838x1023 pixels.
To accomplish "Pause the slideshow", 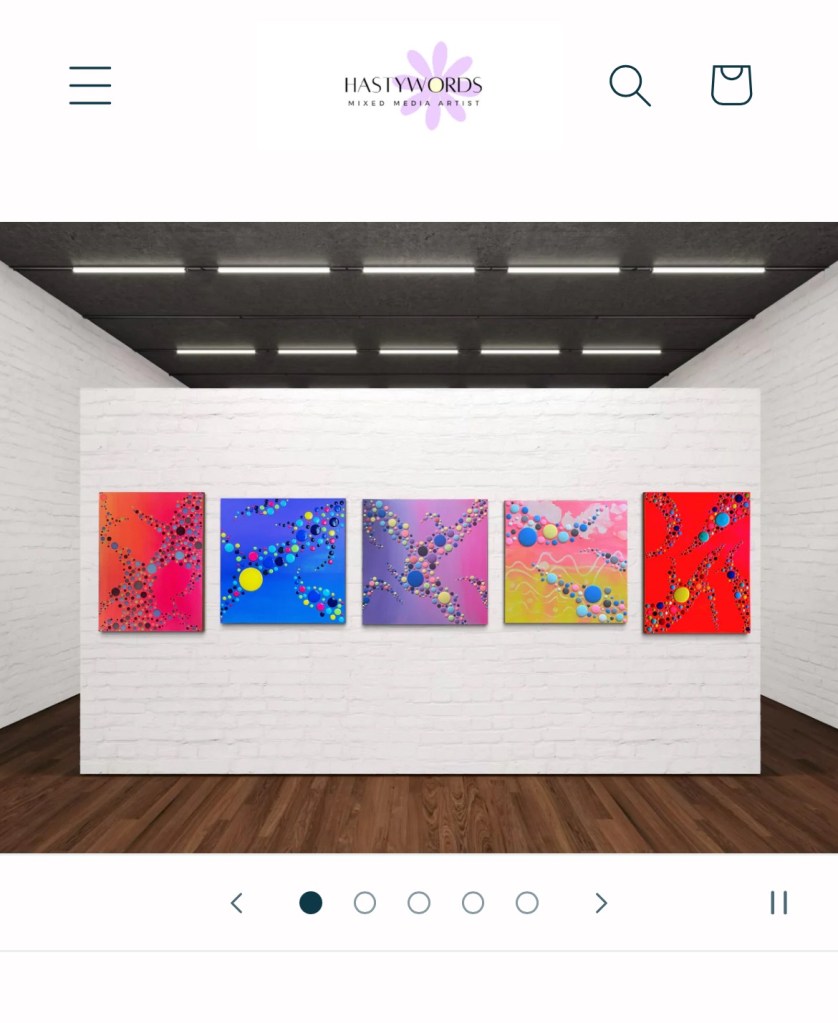I will click(778, 903).
